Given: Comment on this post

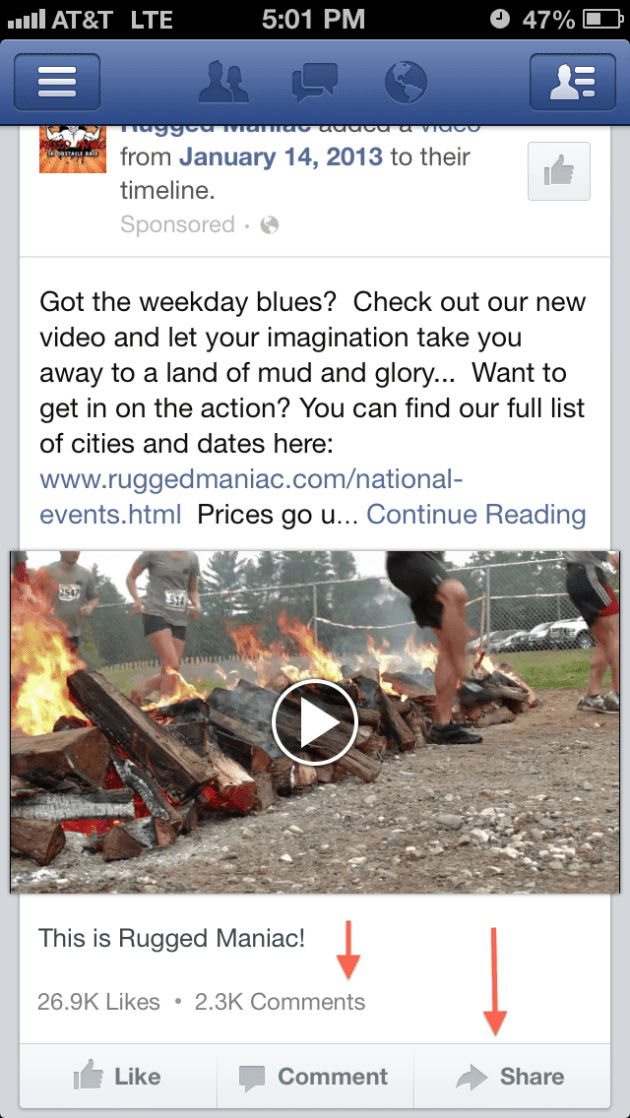Looking at the screenshot, I should tap(314, 1077).
